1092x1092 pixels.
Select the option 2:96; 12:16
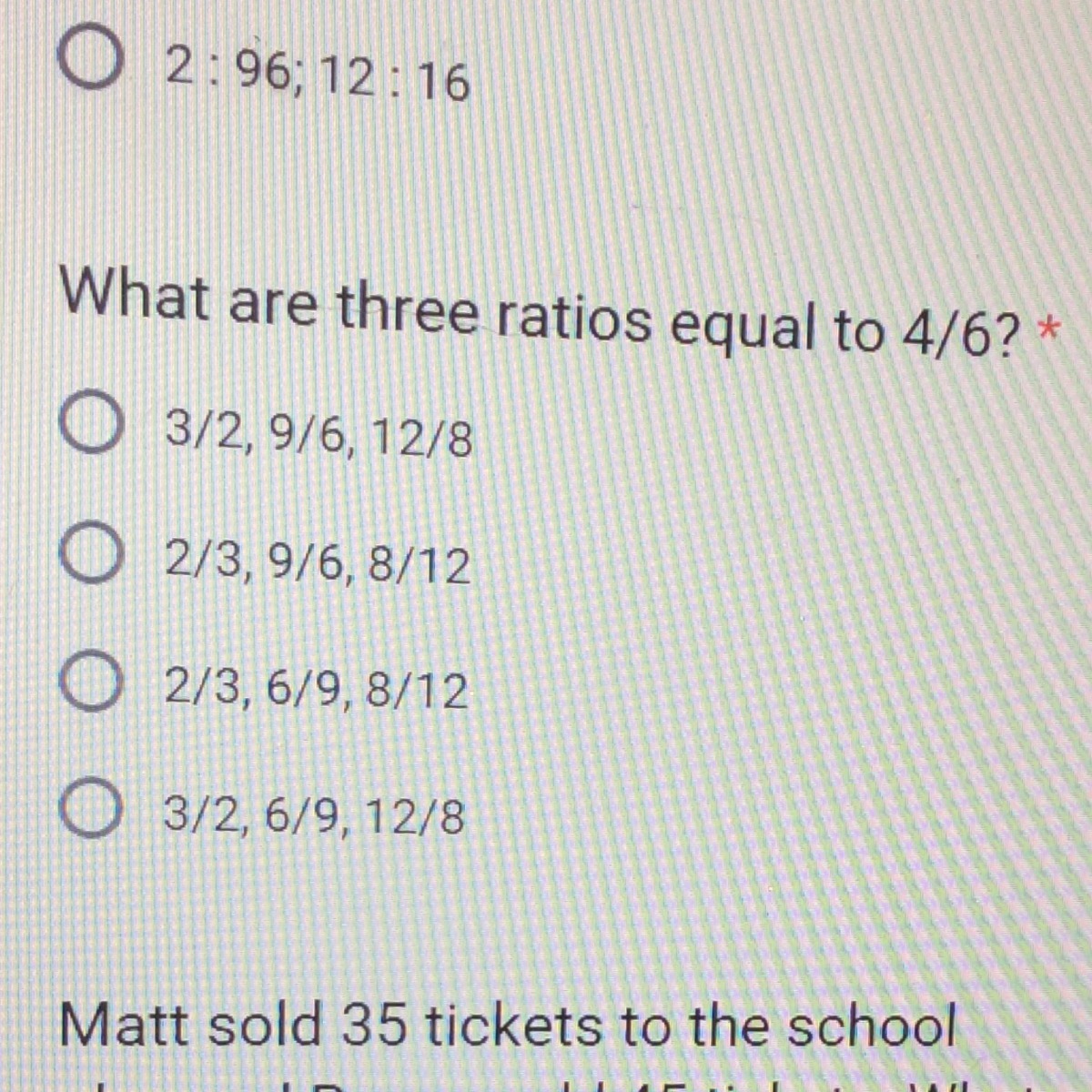[90, 61]
